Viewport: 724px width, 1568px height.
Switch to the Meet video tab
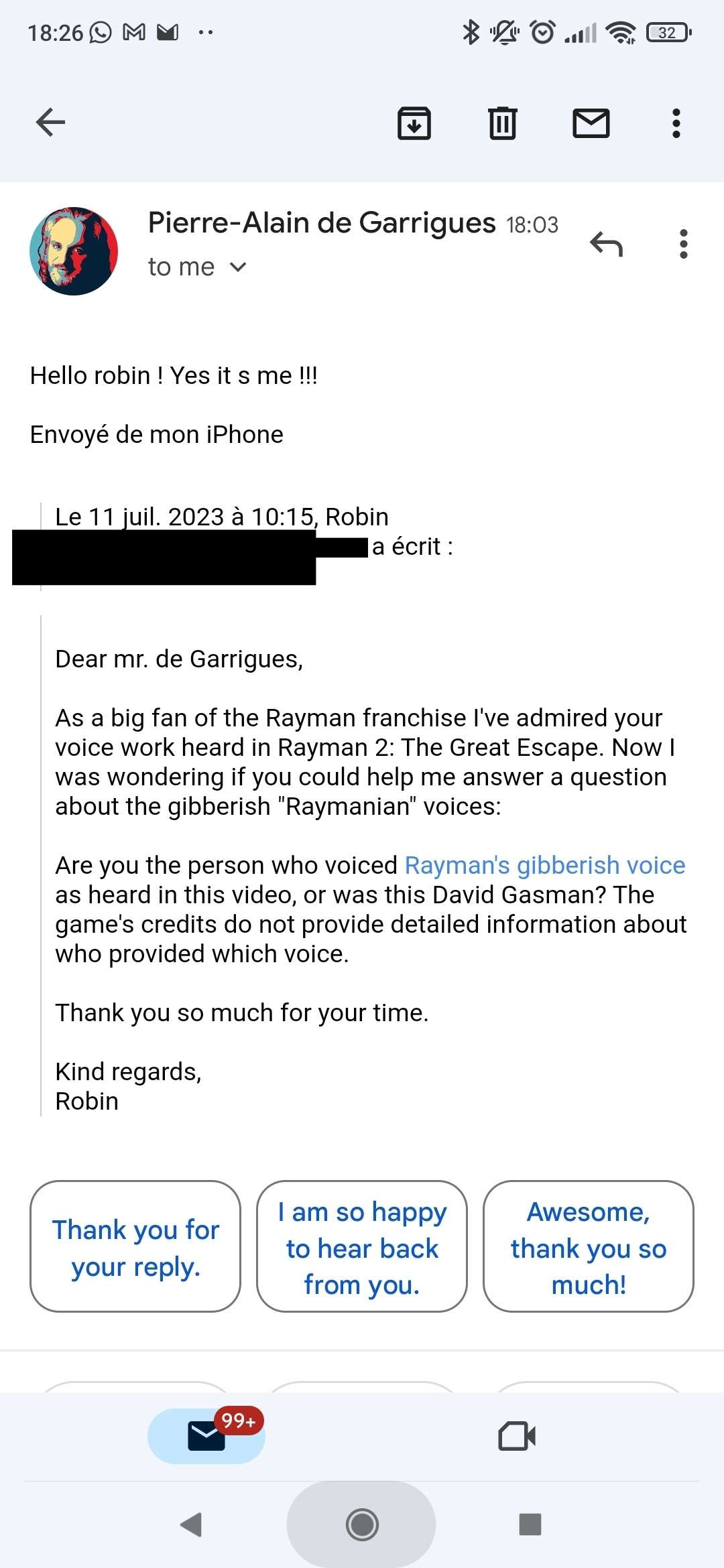[x=517, y=1436]
